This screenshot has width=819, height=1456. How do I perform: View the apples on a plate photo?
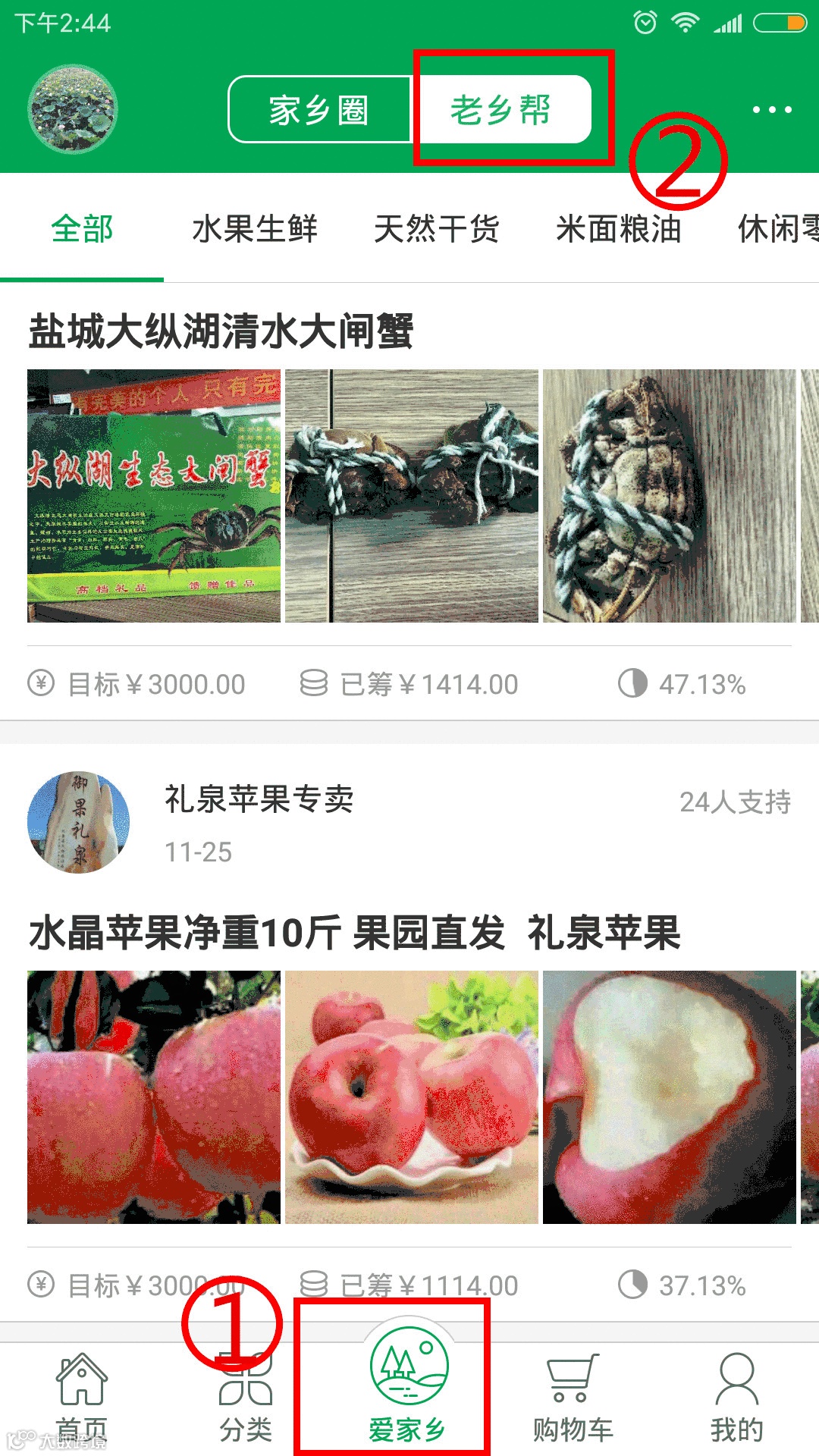tap(412, 1097)
